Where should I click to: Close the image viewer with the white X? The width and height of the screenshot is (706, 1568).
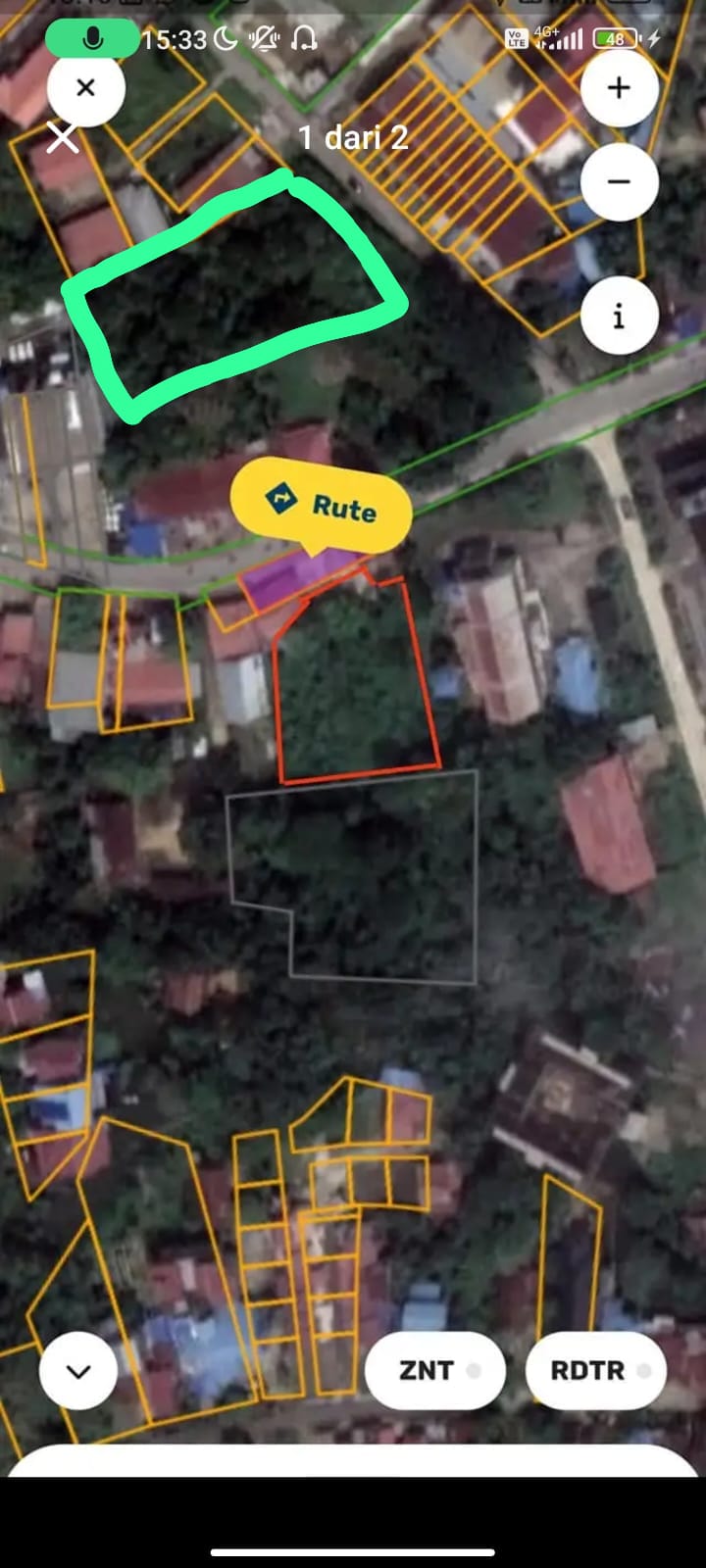pyautogui.click(x=63, y=138)
